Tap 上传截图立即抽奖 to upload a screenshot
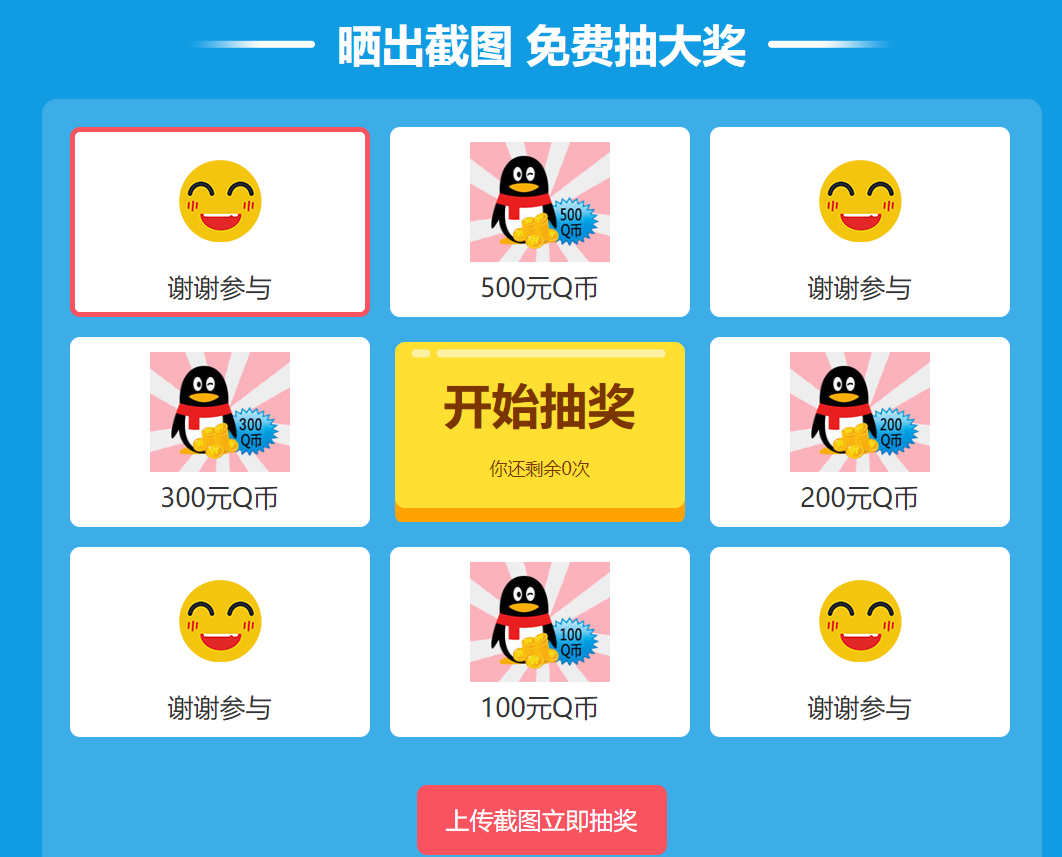The width and height of the screenshot is (1062, 857). 541,820
